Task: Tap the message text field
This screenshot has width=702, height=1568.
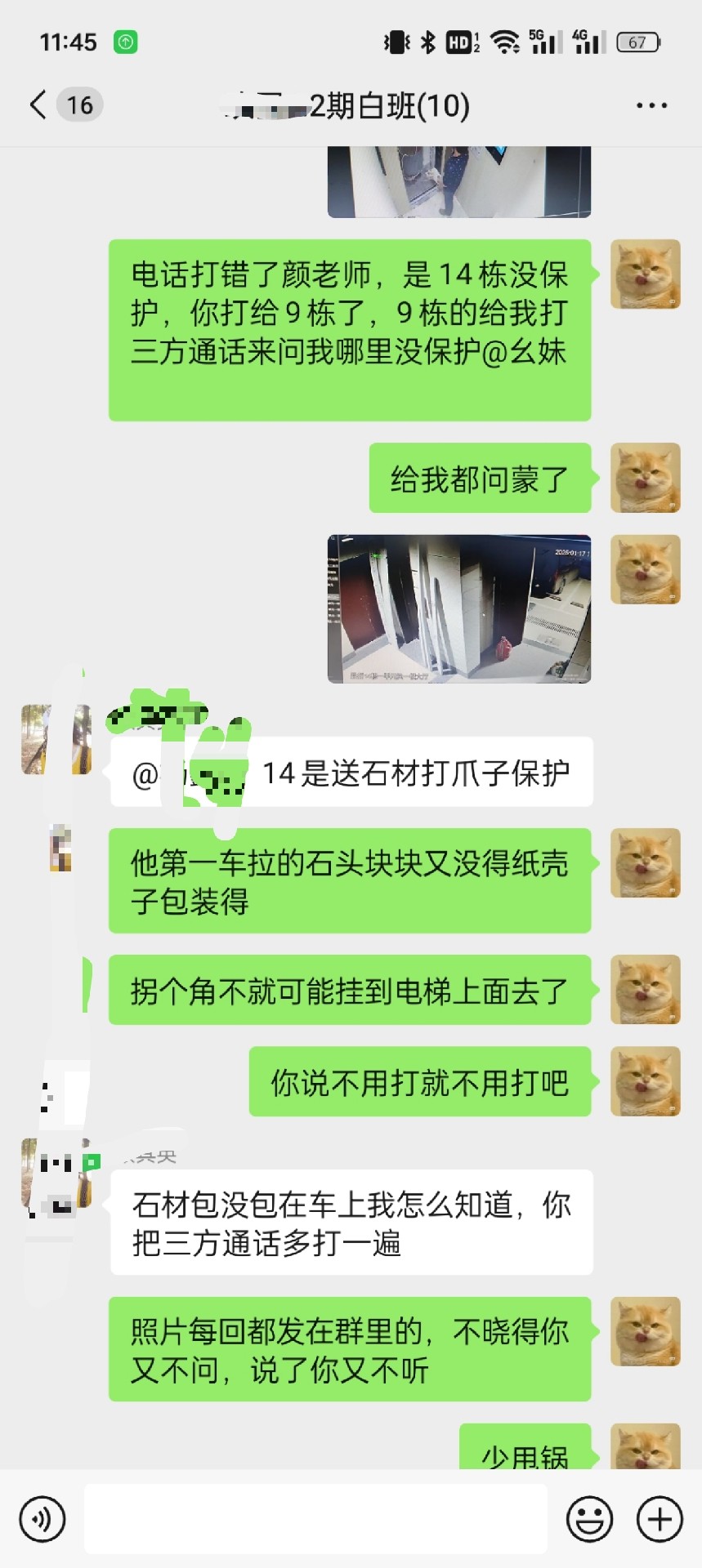Action: pos(315,1519)
